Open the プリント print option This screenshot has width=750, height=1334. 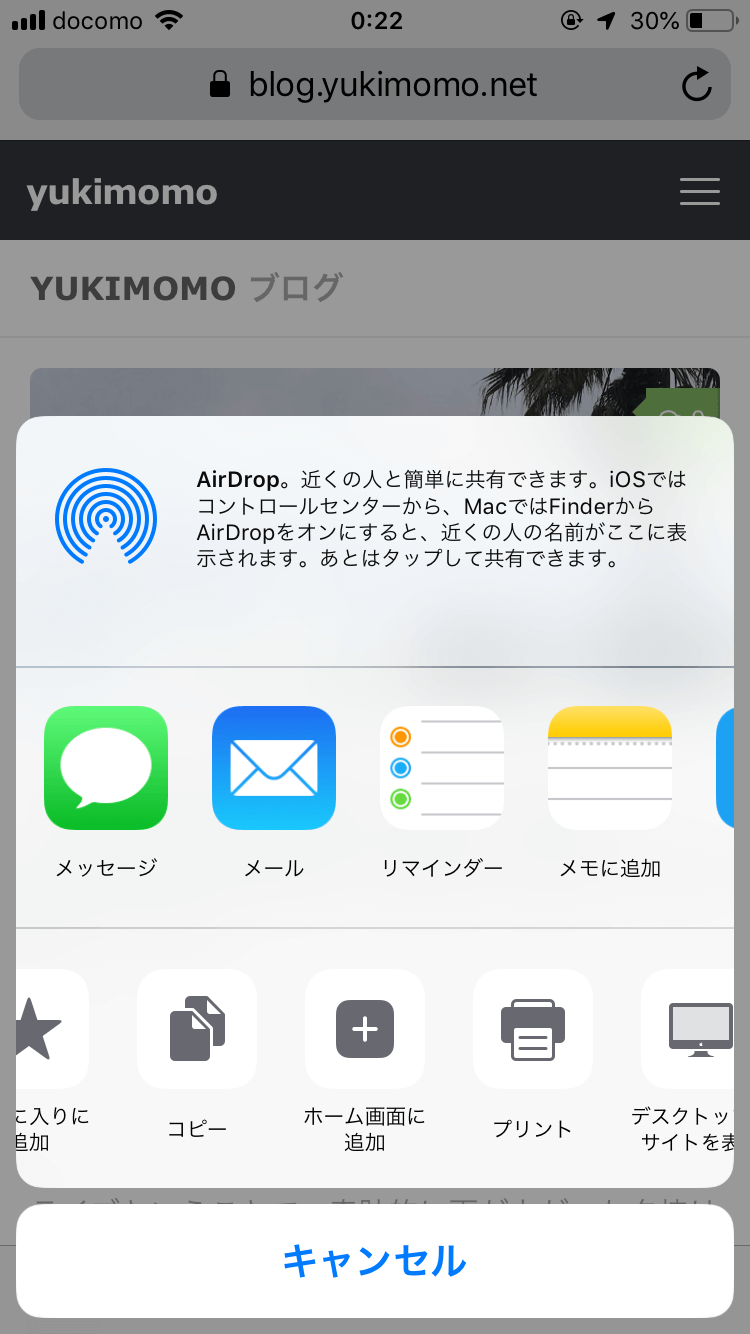[533, 1029]
